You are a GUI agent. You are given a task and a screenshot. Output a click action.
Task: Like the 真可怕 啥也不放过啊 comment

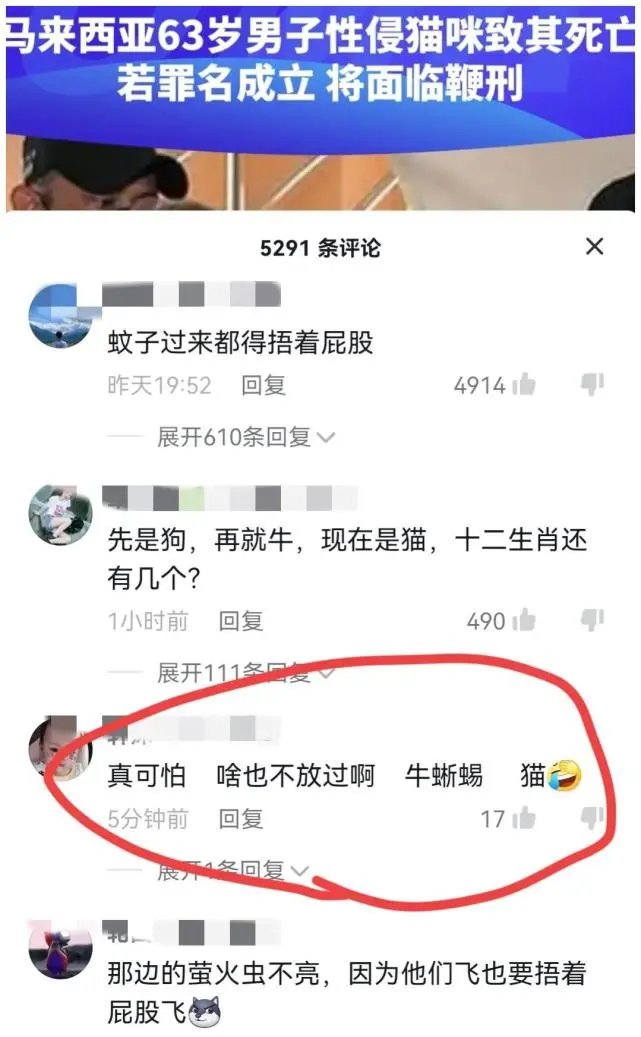click(x=524, y=819)
